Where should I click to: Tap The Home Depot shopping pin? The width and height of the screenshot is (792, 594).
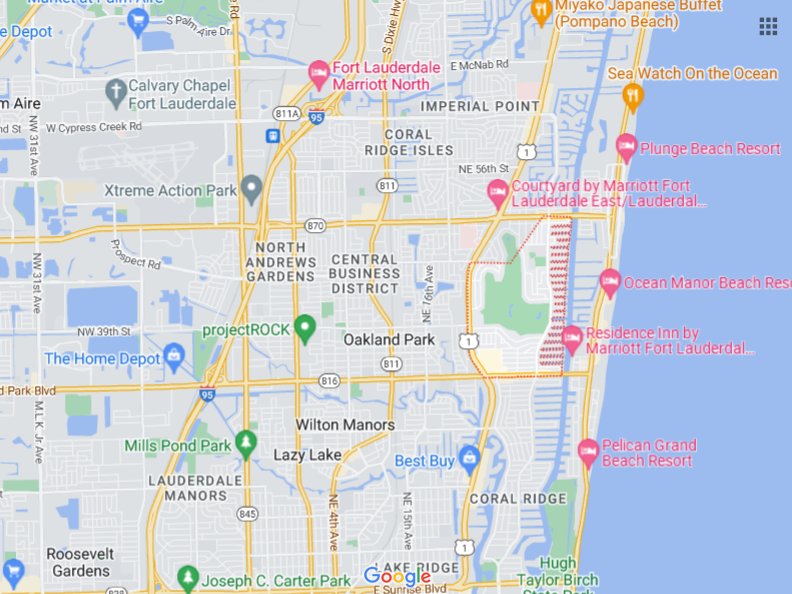pyautogui.click(x=174, y=356)
